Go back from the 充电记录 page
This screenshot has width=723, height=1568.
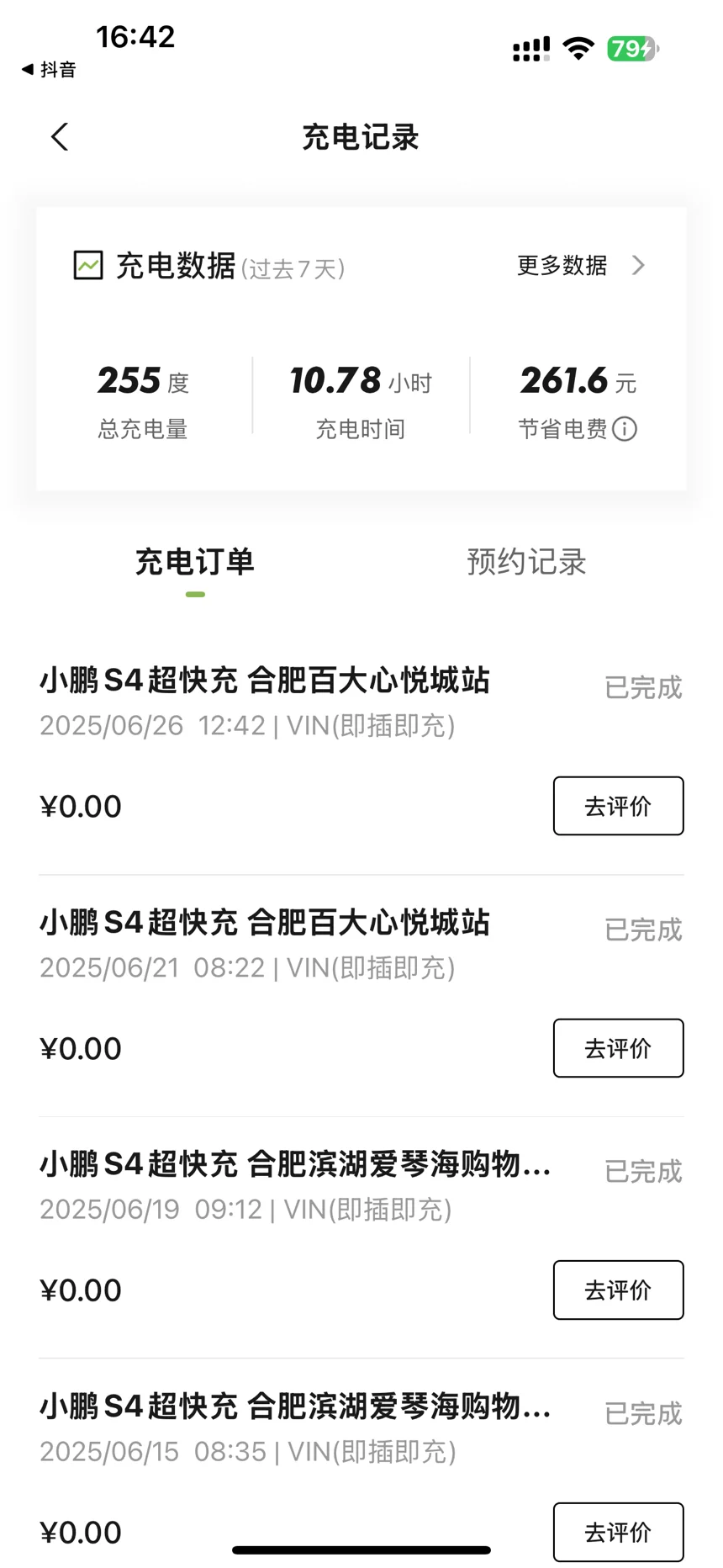(x=59, y=136)
